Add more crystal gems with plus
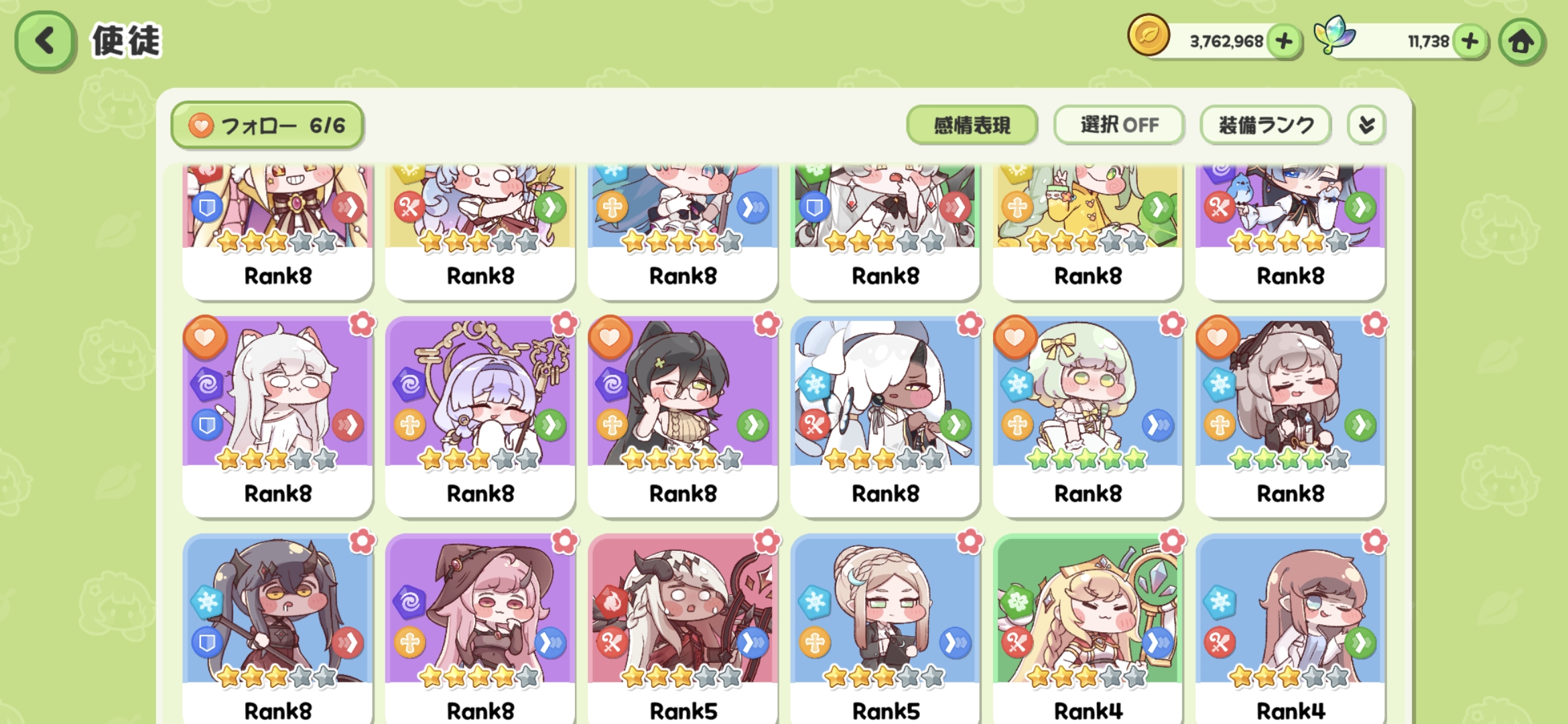The image size is (1568, 724). 1469,42
